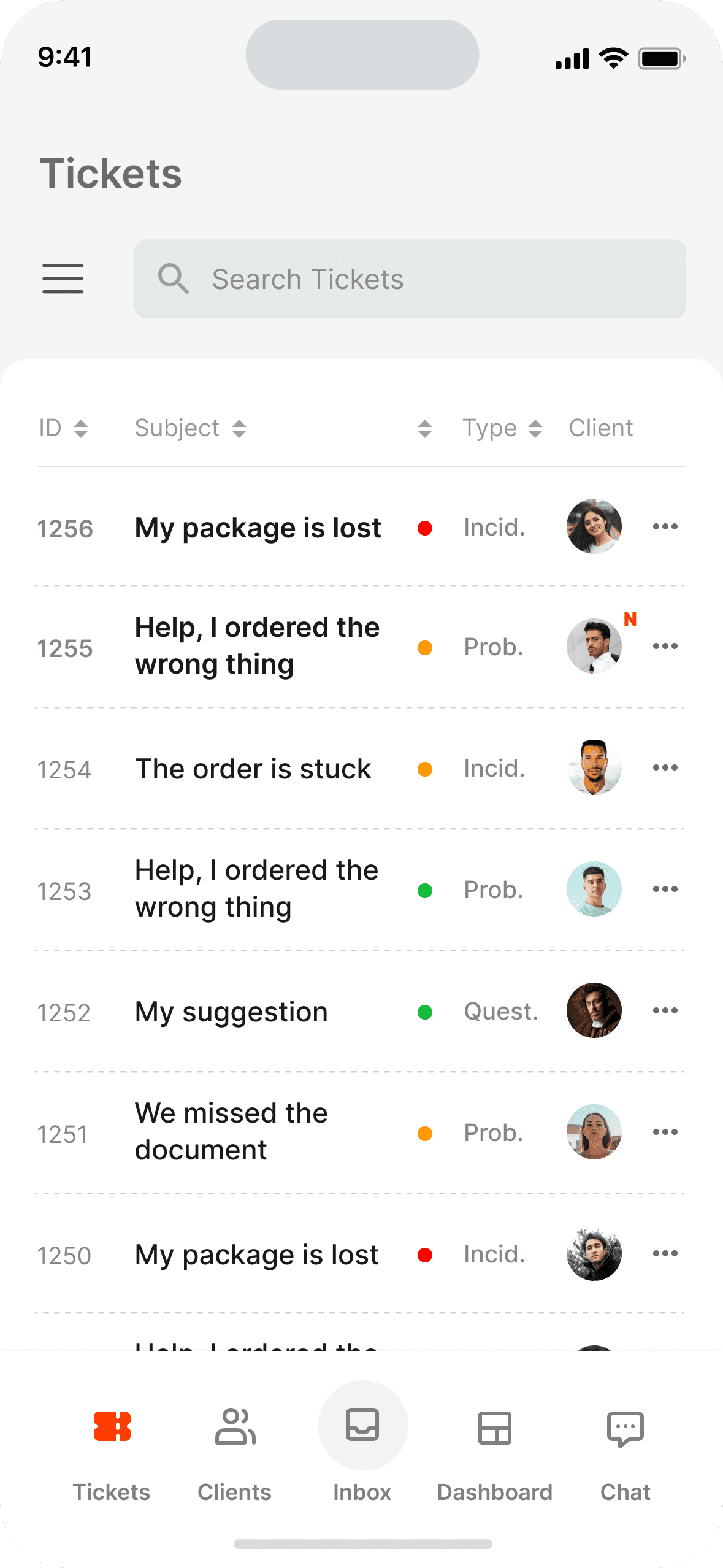This screenshot has width=723, height=1568.
Task: Open more options for ticket 1254
Action: pos(665,767)
